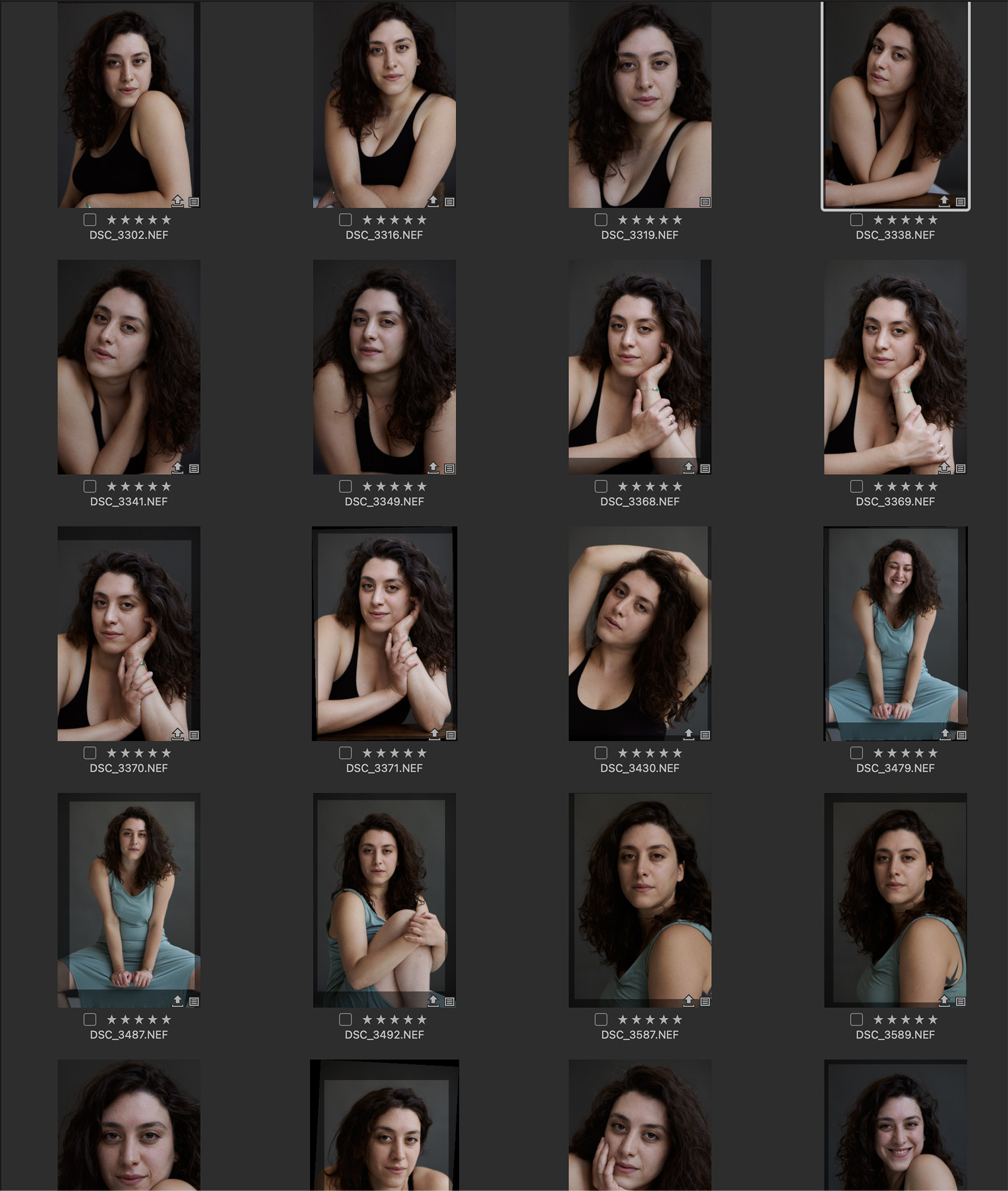
Task: Tap the upload icon on DSC_3349.NEF
Action: 433,468
